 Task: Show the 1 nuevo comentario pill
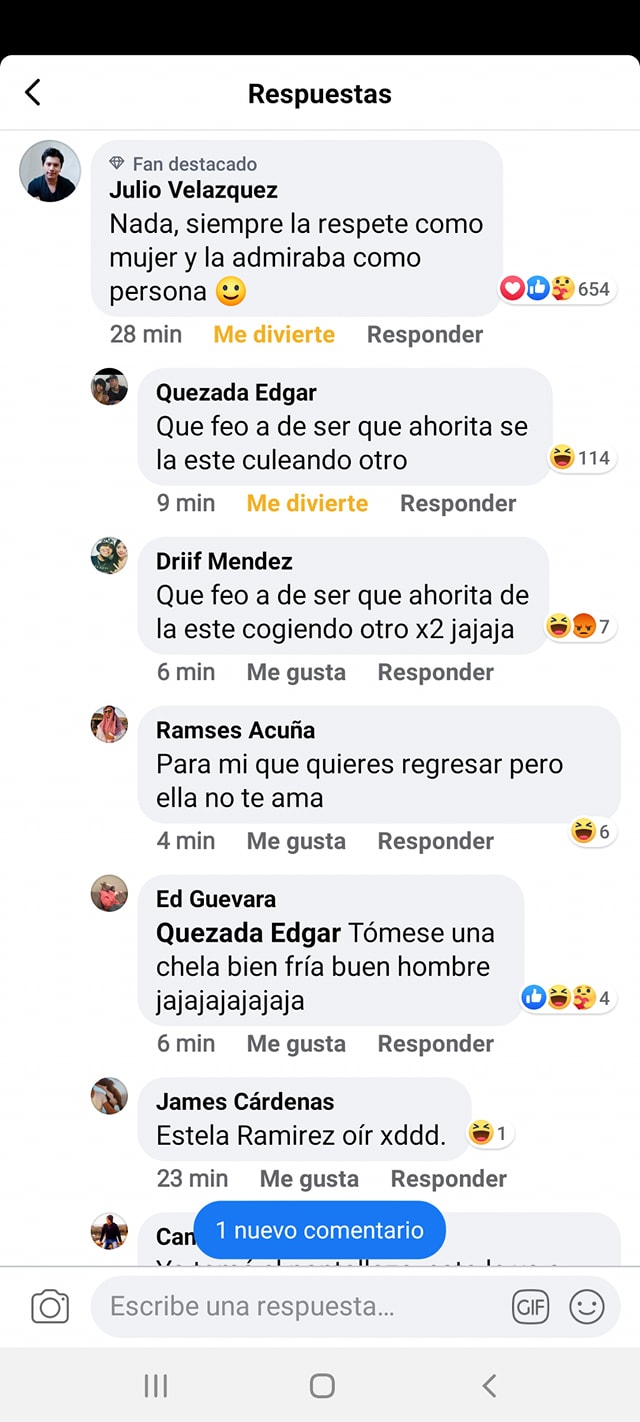[x=319, y=1230]
